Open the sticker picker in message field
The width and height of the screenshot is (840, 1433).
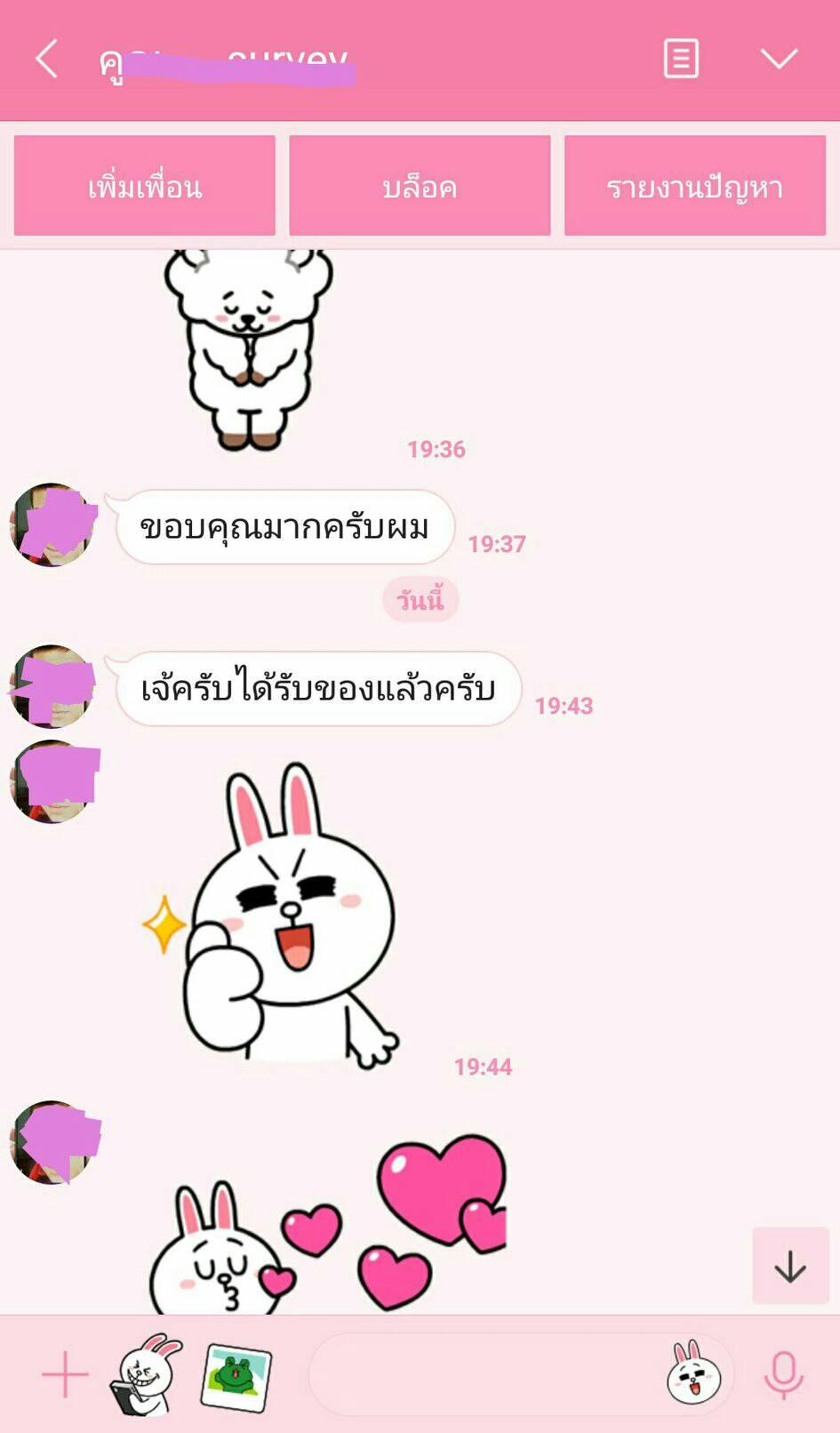point(694,1374)
